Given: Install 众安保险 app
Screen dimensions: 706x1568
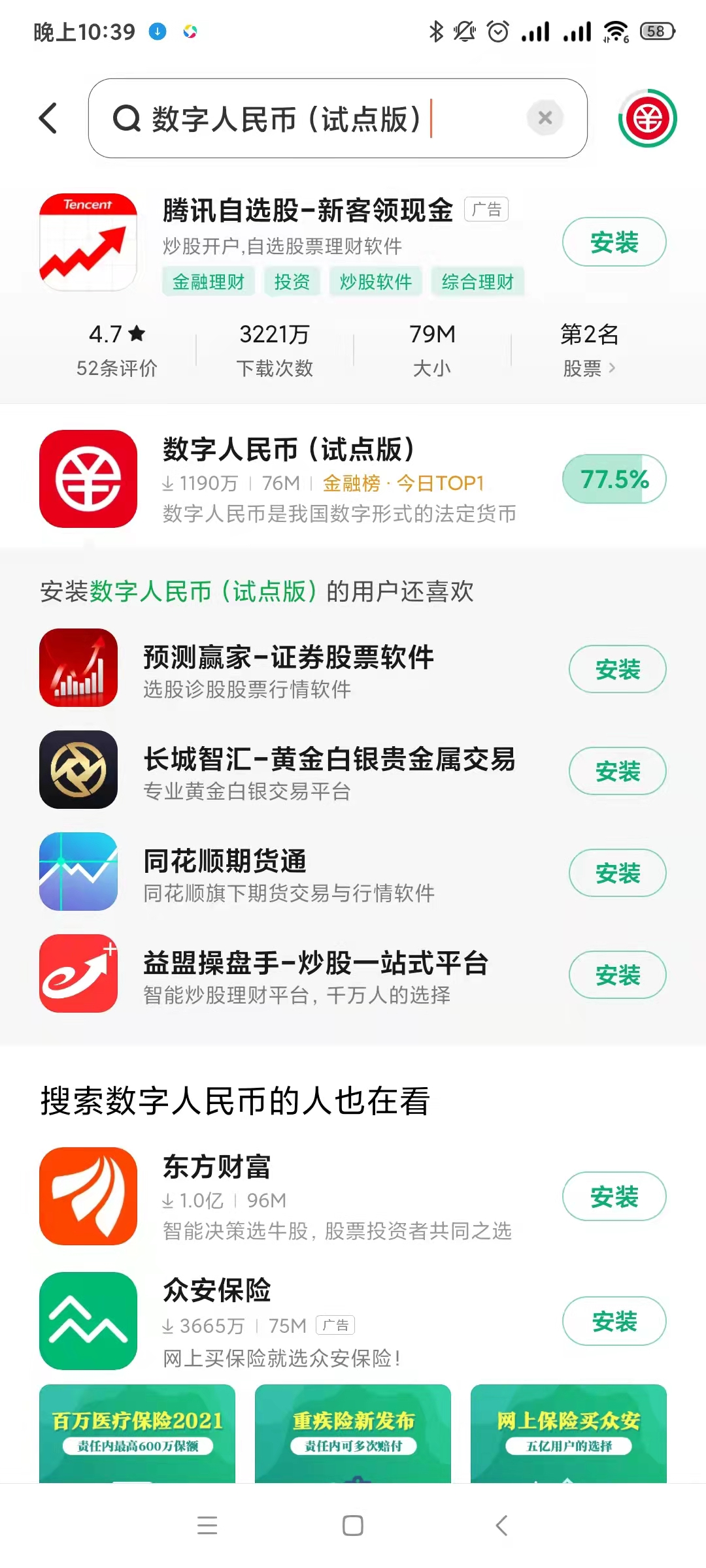Looking at the screenshot, I should 614,1322.
